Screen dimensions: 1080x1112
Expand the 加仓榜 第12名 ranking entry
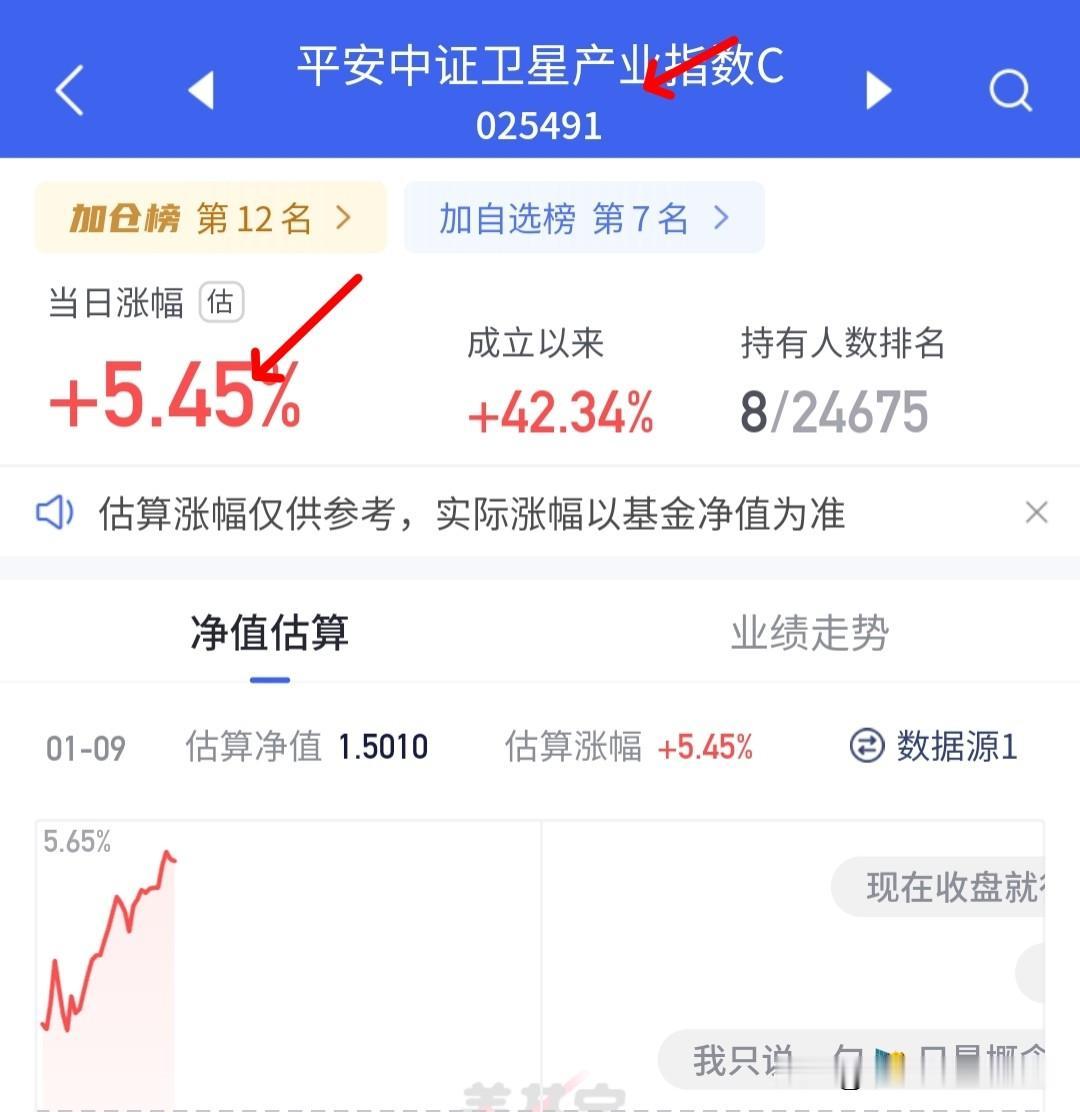[x=210, y=217]
